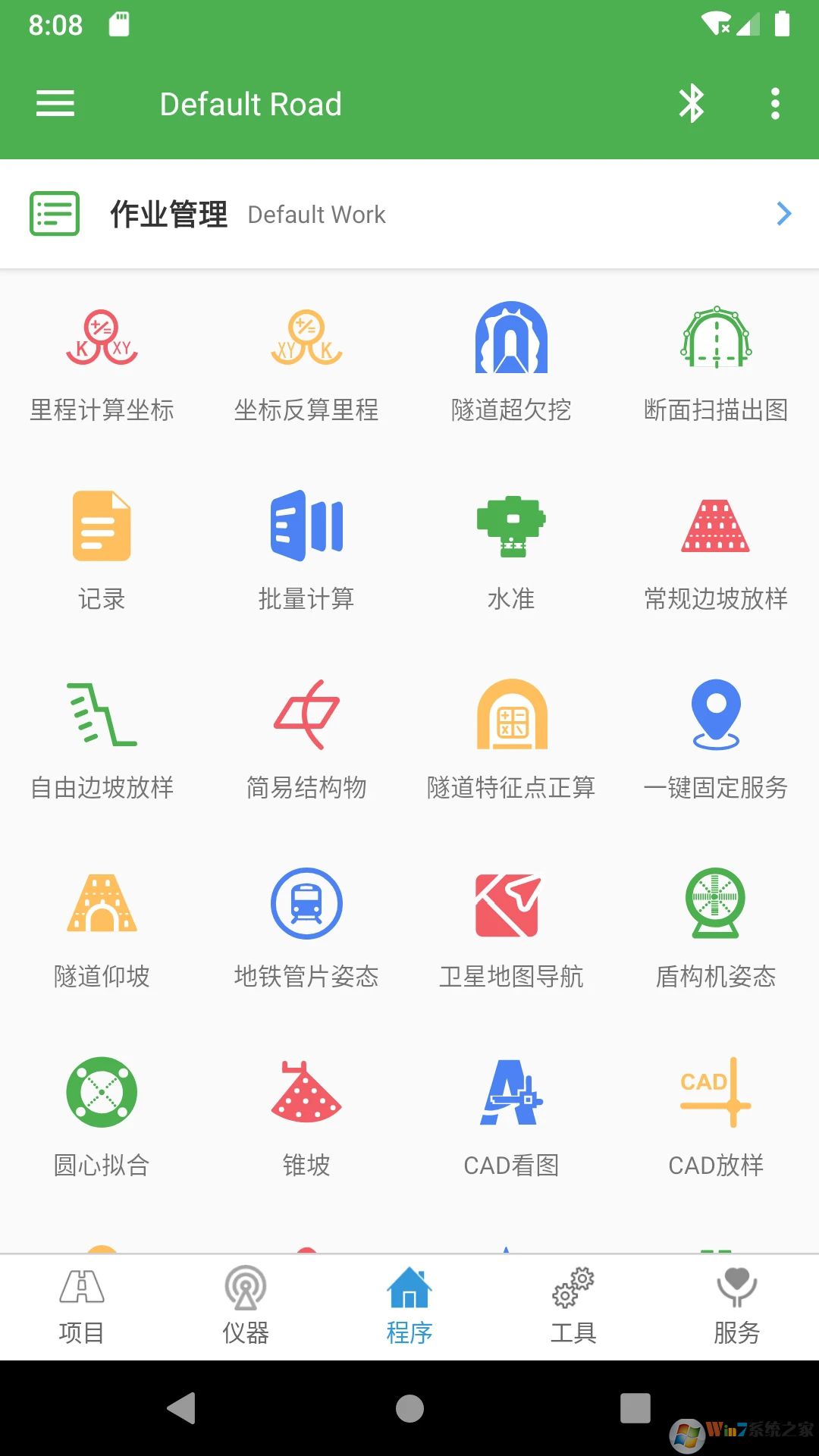Image resolution: width=819 pixels, height=1456 pixels.
Task: Open the three-dot overflow menu
Action: point(774,103)
